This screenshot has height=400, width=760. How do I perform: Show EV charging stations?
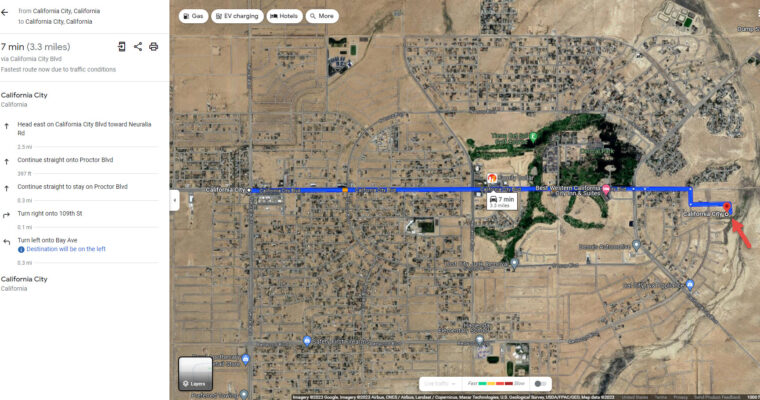click(x=237, y=16)
